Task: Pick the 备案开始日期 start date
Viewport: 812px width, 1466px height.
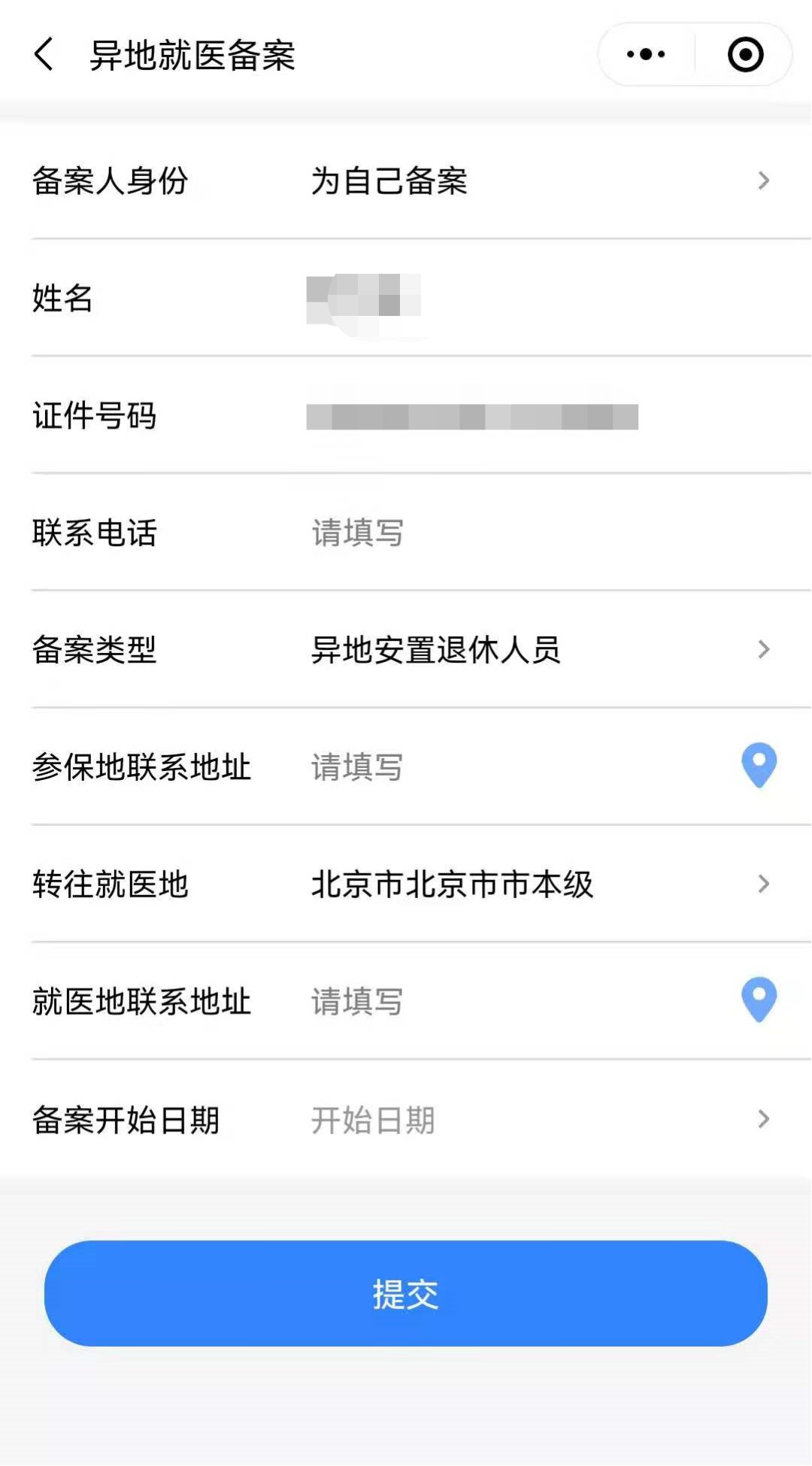Action: pos(538,1120)
